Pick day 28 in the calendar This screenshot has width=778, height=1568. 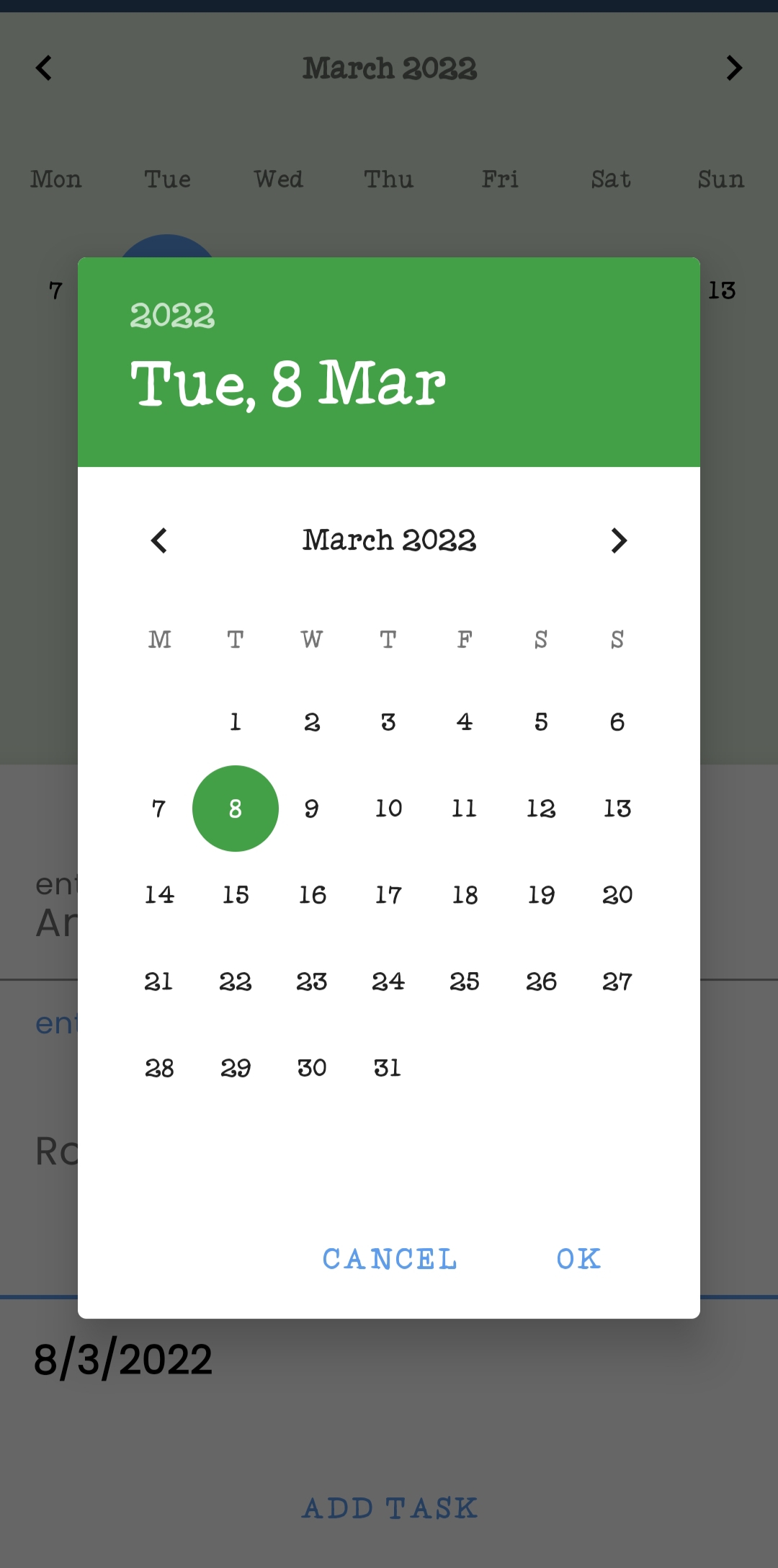[159, 1068]
